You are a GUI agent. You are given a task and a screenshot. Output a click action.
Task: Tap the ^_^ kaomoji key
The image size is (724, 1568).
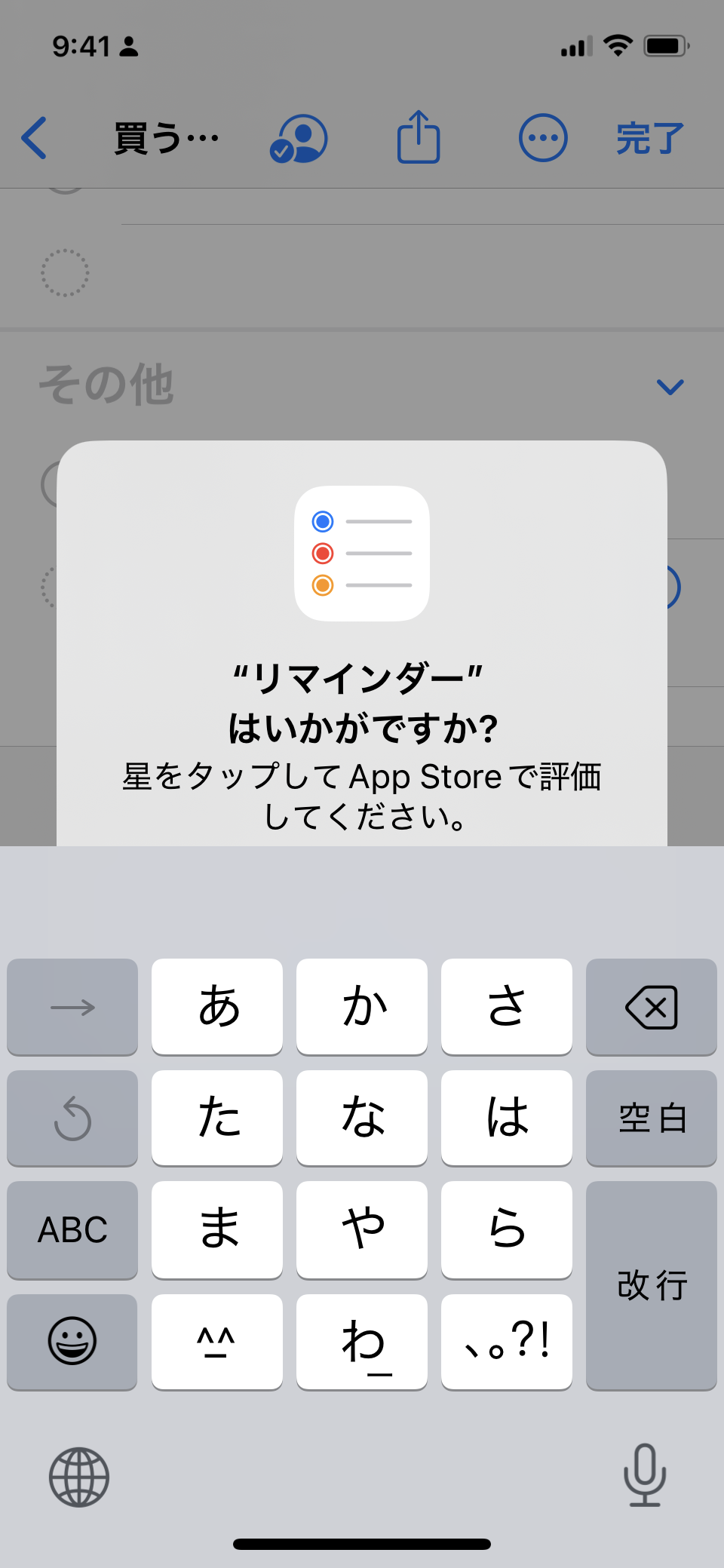click(x=217, y=1341)
